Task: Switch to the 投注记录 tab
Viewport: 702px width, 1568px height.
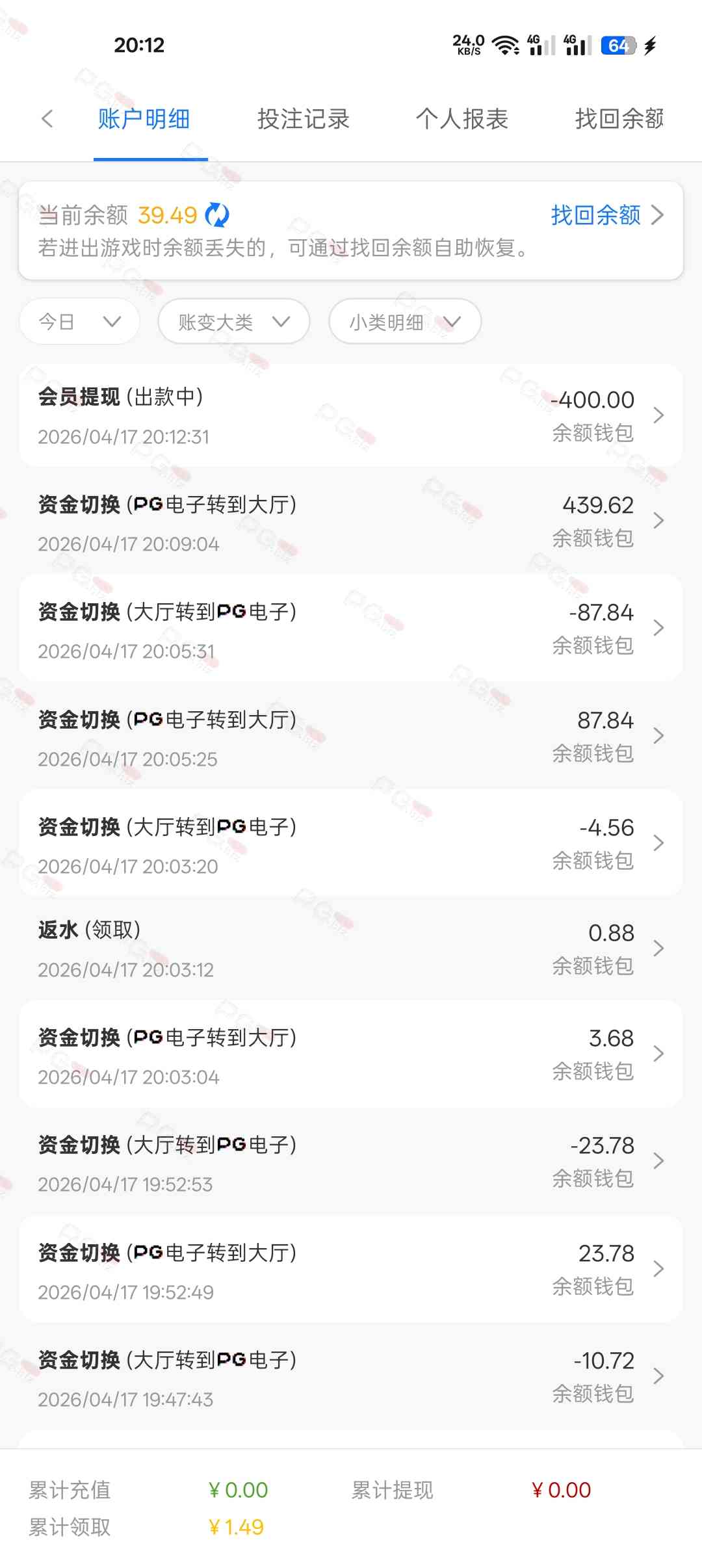Action: coord(303,119)
